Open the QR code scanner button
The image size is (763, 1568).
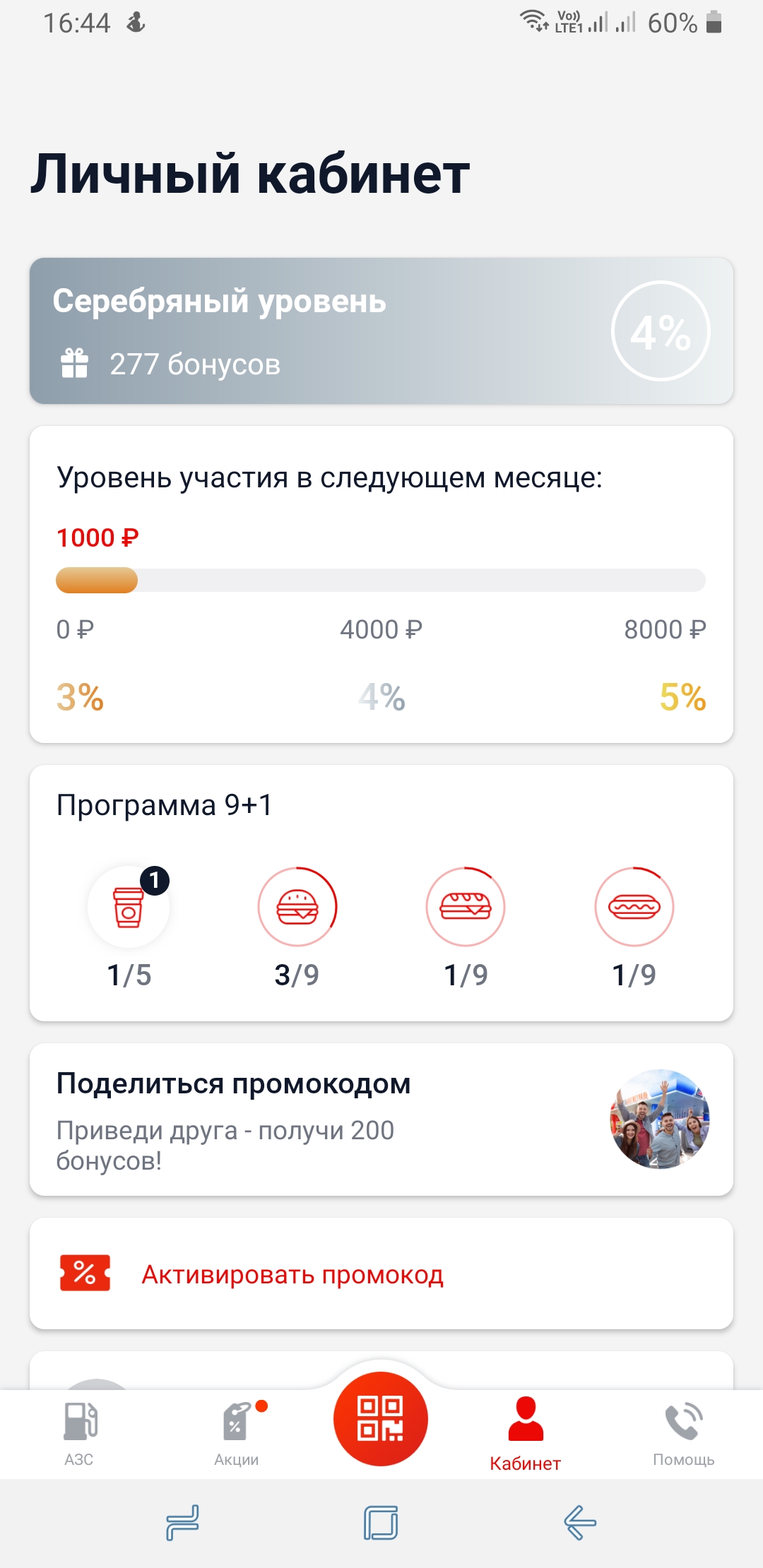tap(381, 1418)
